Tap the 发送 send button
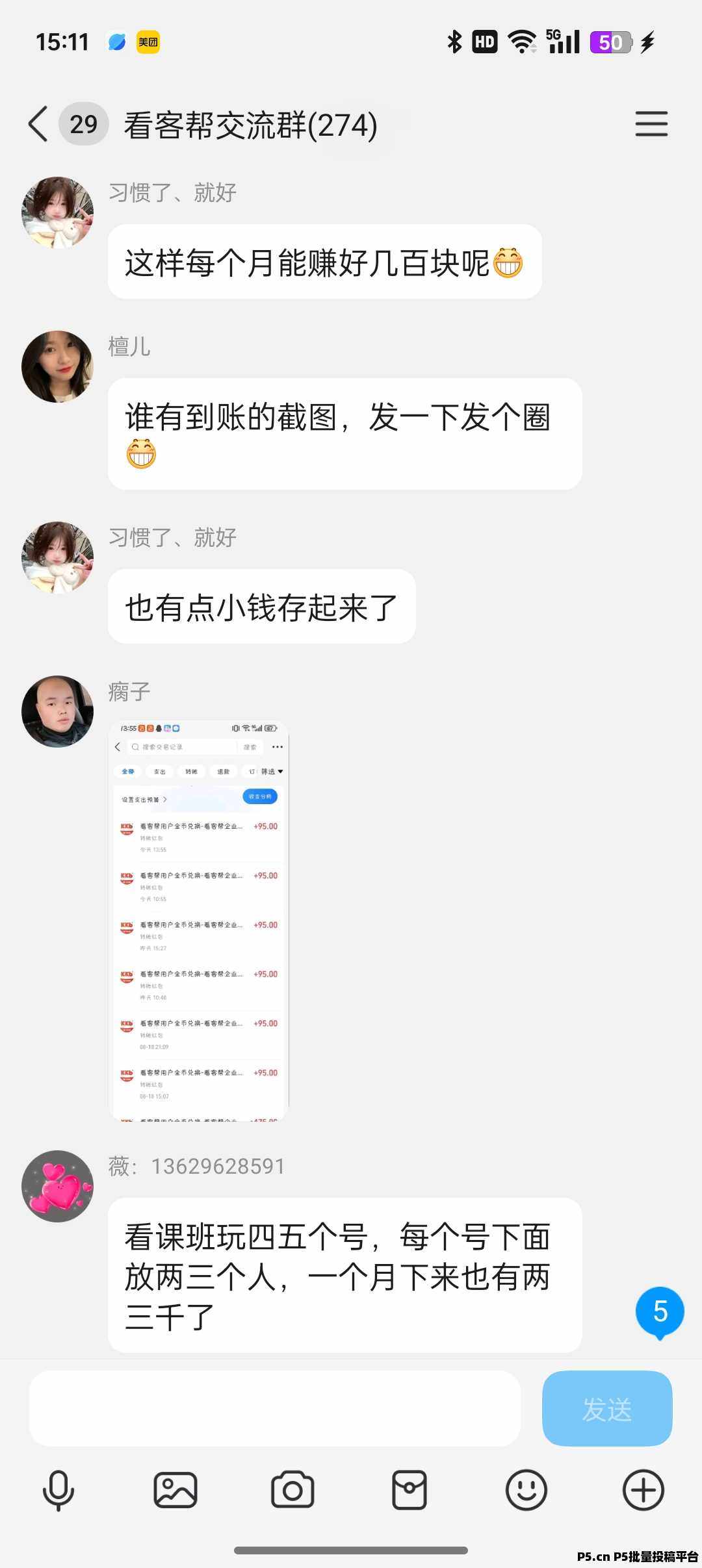Screen dimensions: 702x1568 pyautogui.click(x=607, y=1408)
